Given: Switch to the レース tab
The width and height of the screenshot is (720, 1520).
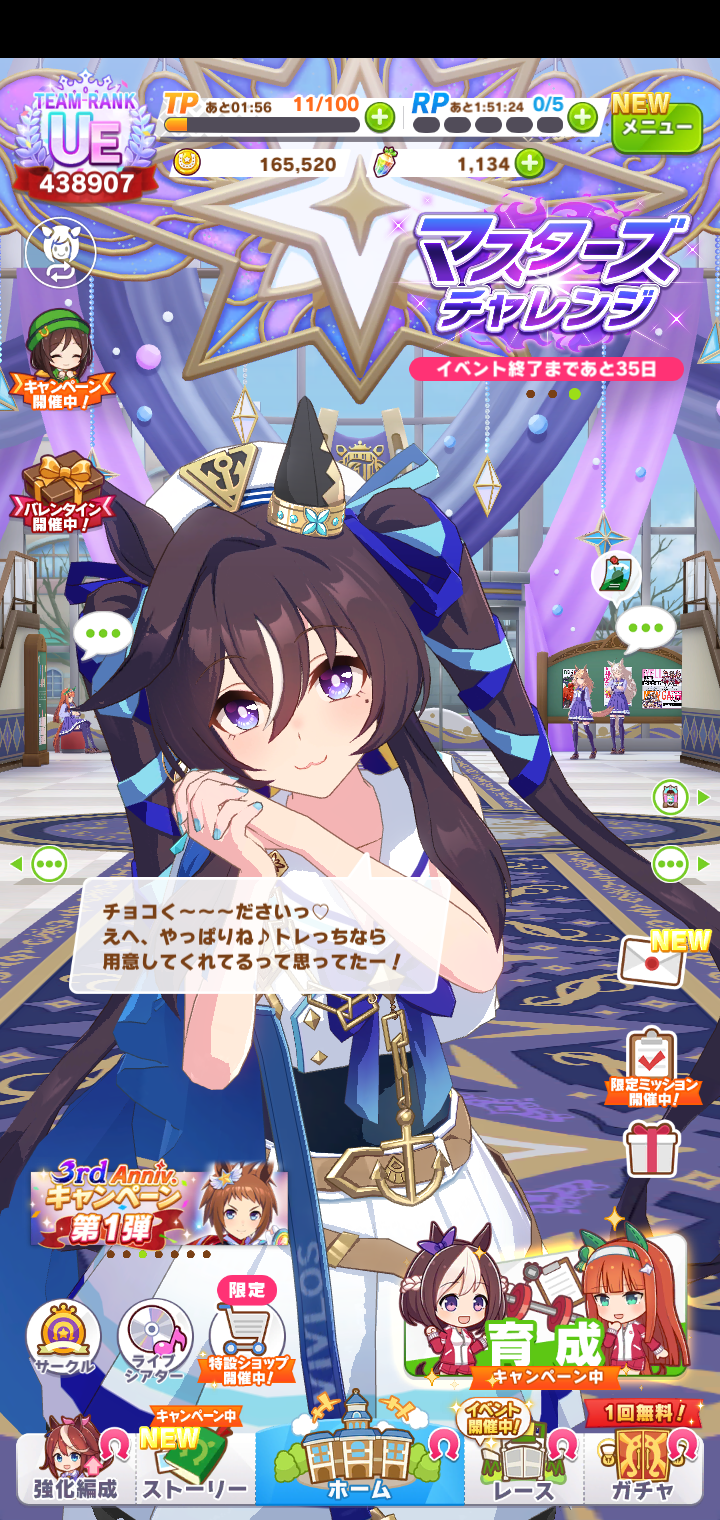Looking at the screenshot, I should [523, 1468].
